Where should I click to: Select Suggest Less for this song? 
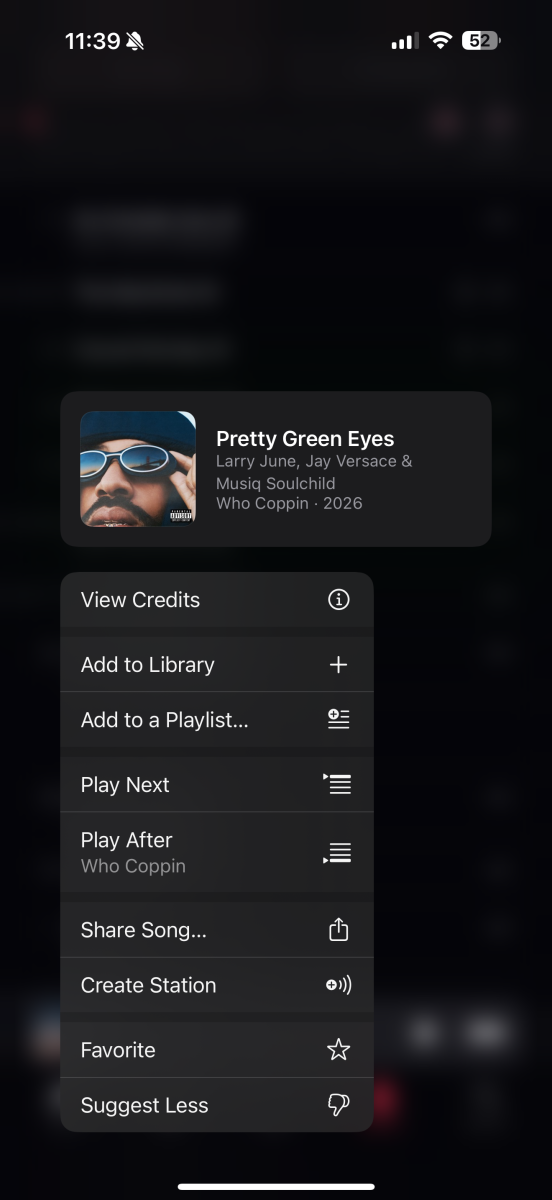click(217, 1105)
